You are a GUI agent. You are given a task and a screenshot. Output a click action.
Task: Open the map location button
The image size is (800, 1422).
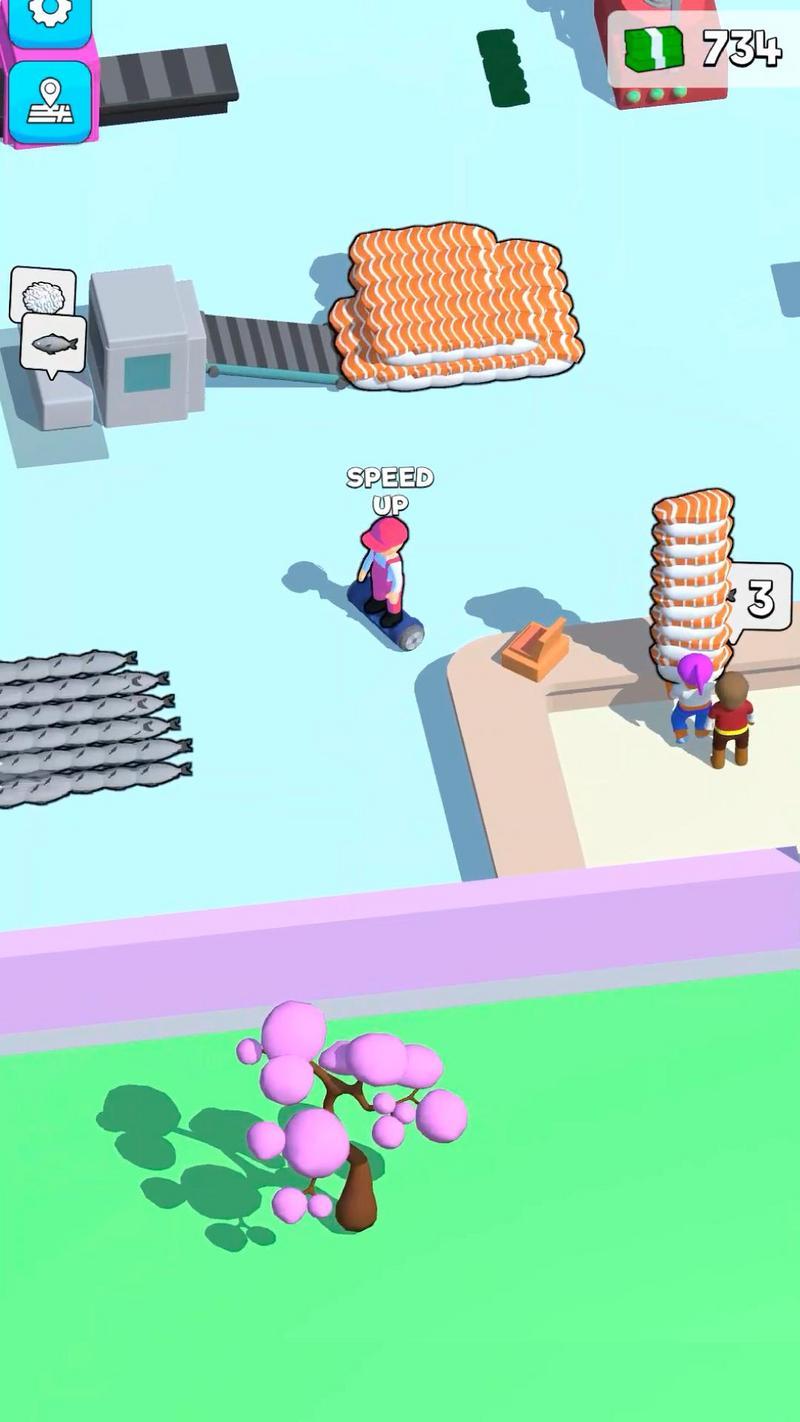point(50,102)
